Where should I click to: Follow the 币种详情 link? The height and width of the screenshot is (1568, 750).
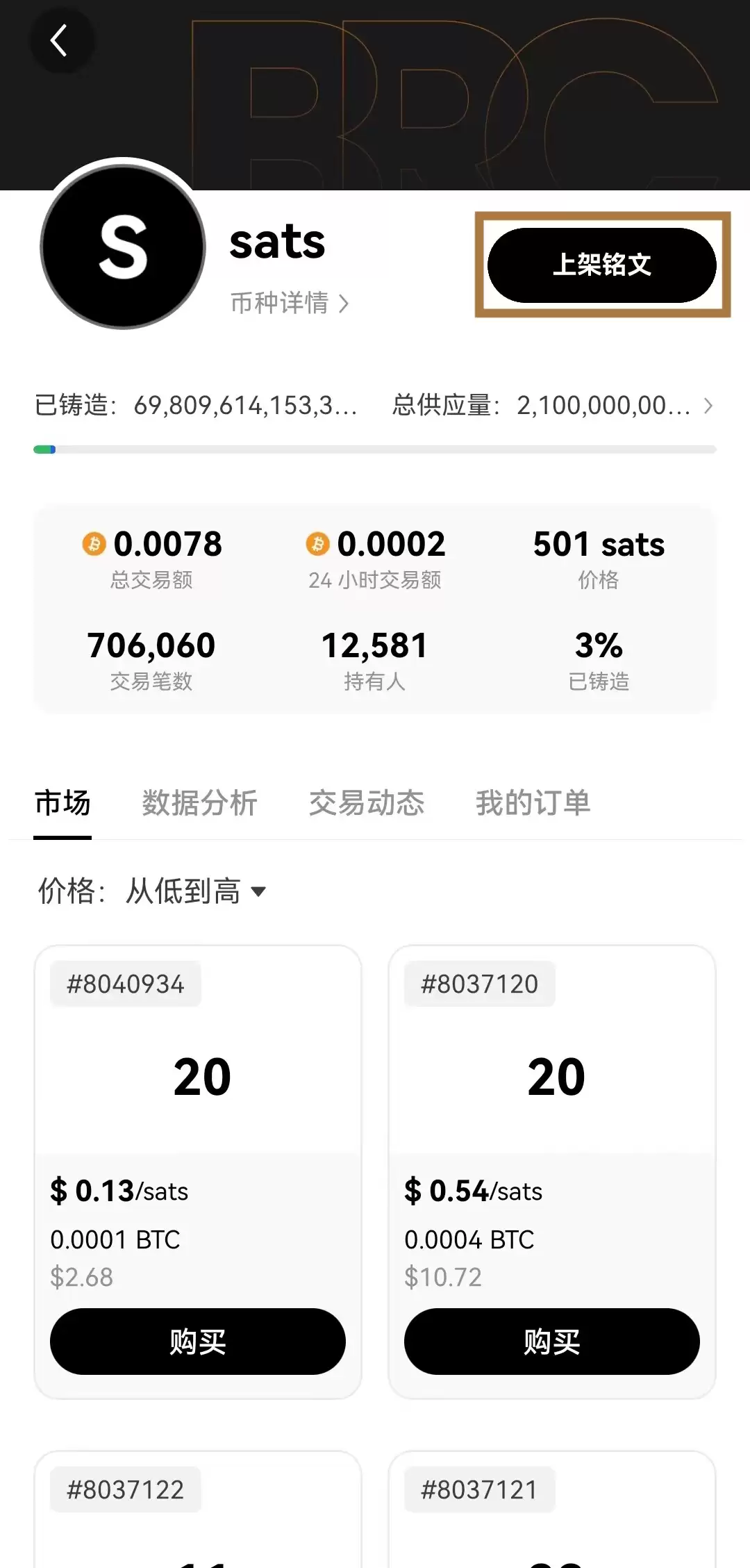(279, 304)
